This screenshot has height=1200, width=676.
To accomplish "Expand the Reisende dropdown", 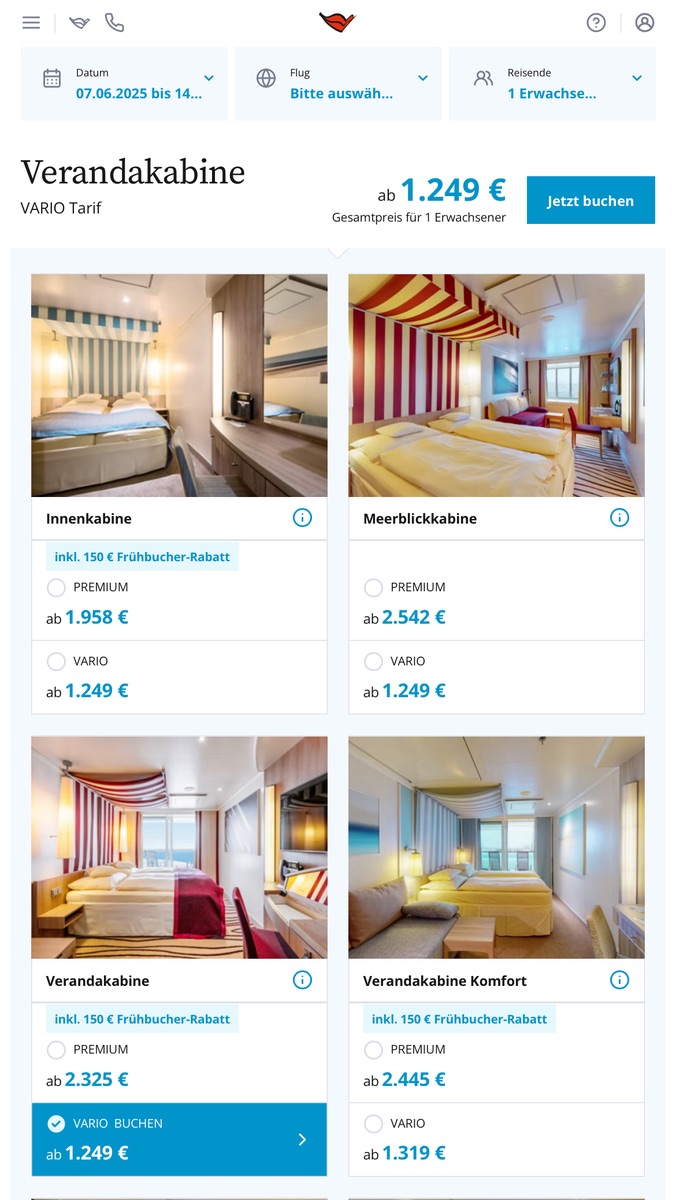I will [x=552, y=84].
